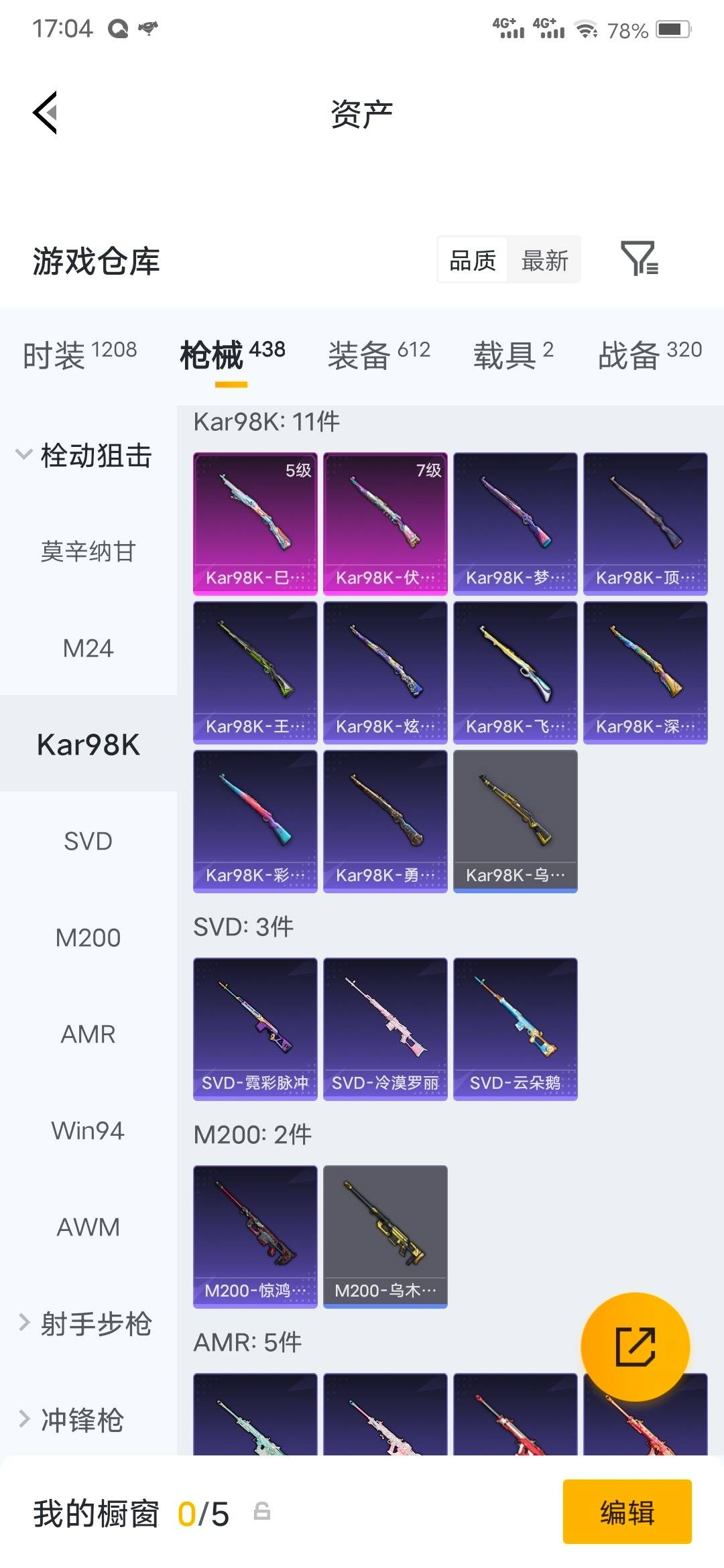Select 莫辛纳甘 in the side list
Screen dimensions: 724x1568
pyautogui.click(x=88, y=551)
